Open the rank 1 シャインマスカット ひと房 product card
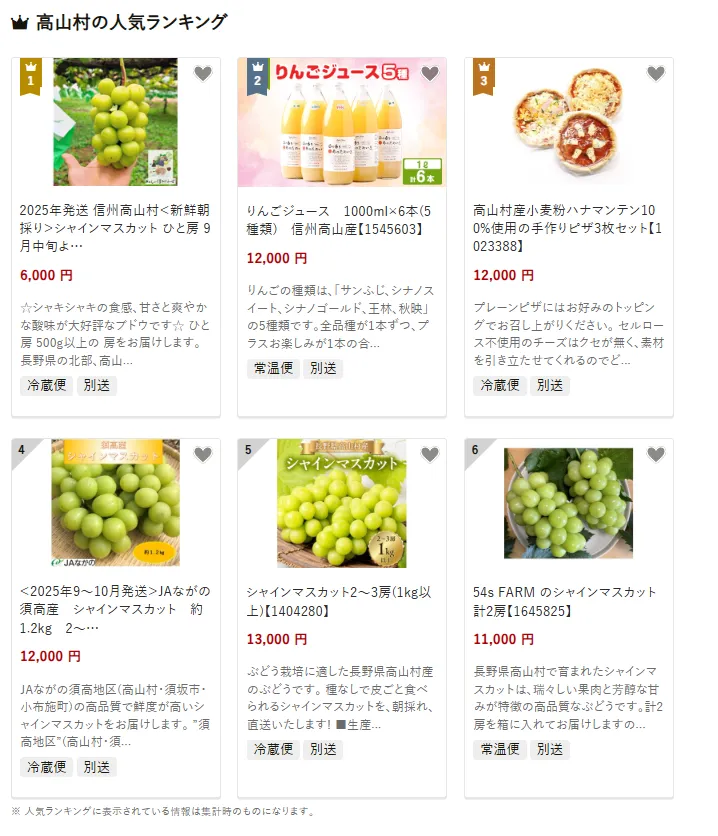 (x=115, y=228)
